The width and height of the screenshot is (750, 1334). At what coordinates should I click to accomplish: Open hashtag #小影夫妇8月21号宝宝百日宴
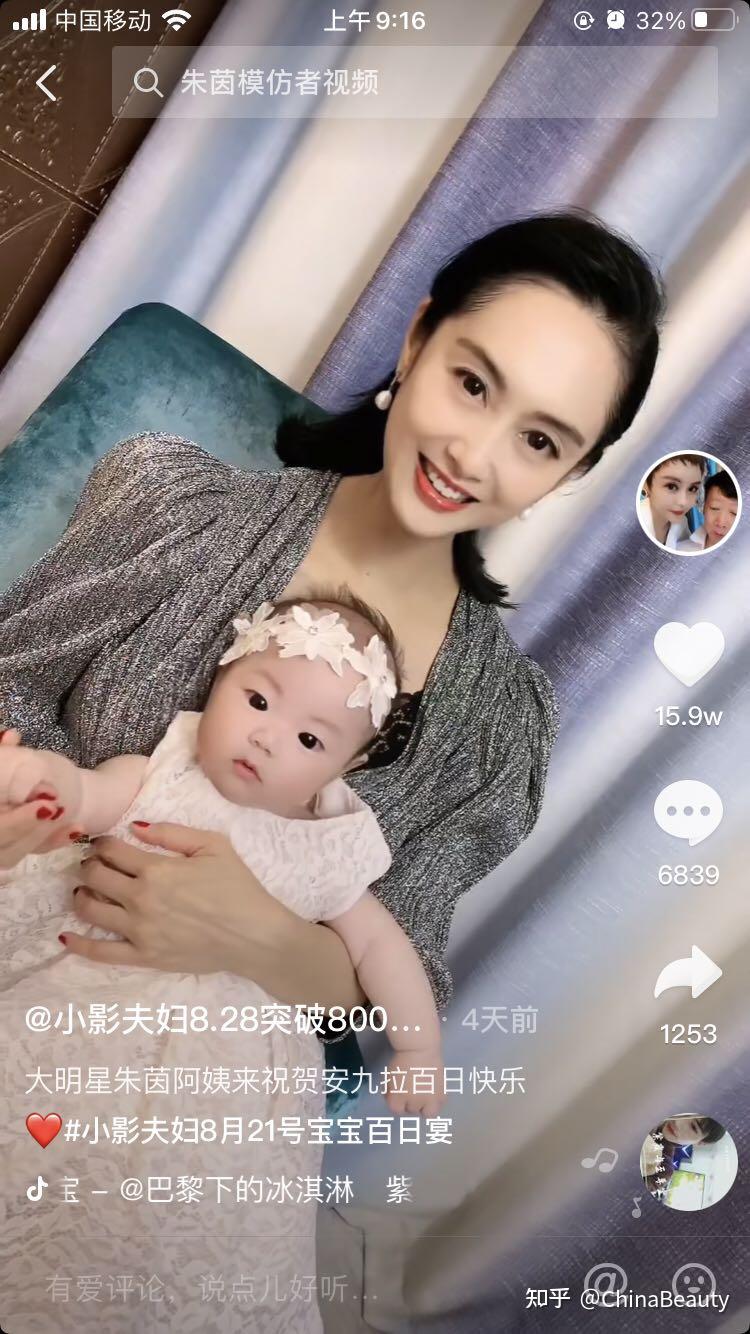(258, 1131)
